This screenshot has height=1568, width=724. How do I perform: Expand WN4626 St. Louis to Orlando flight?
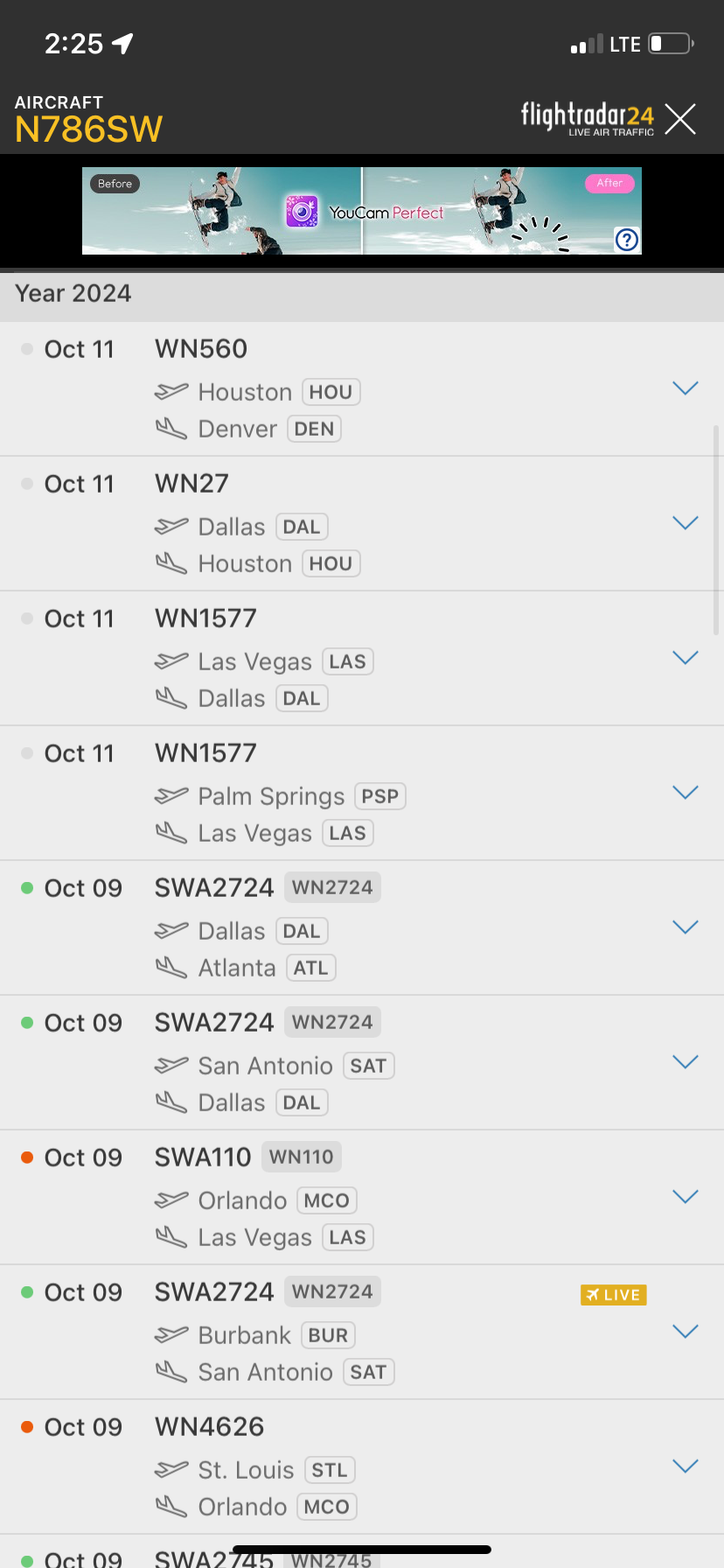tap(685, 1466)
